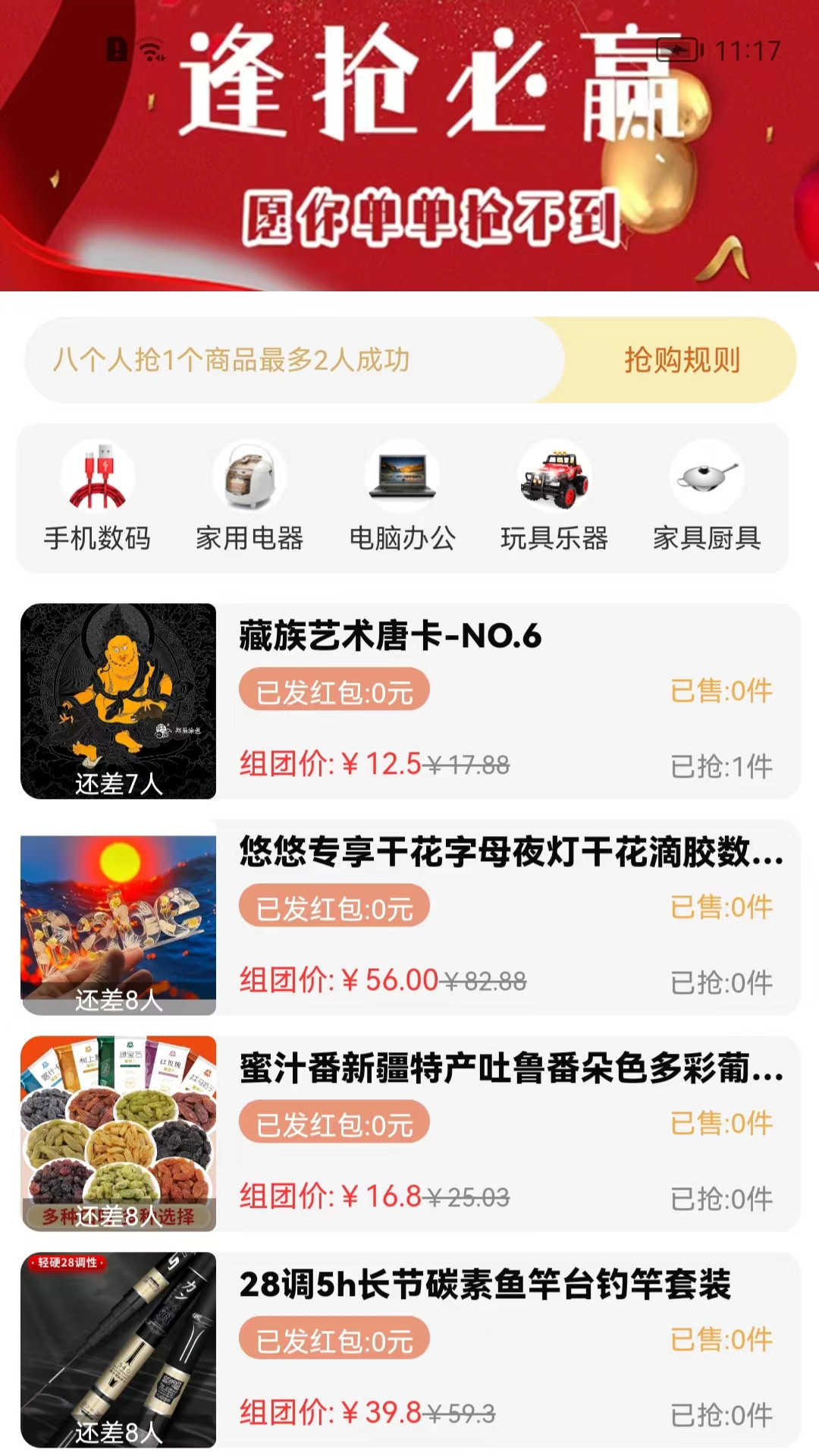Viewport: 819px width, 1456px height.
Task: Open the 抢购规则 rules button
Action: click(681, 360)
